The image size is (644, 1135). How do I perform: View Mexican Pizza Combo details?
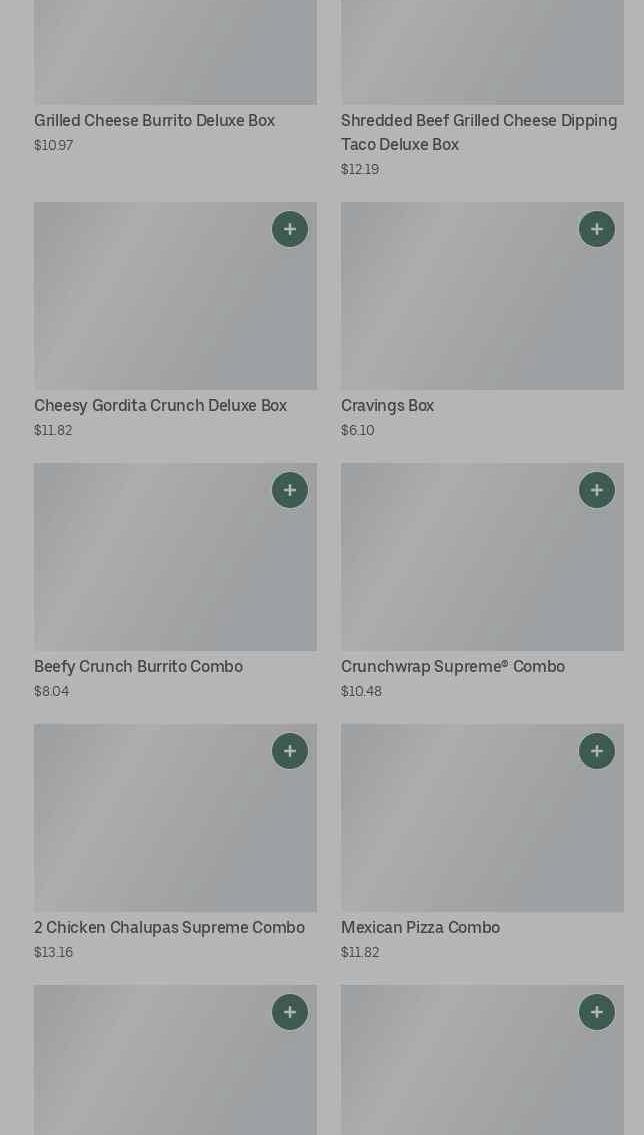coord(482,842)
